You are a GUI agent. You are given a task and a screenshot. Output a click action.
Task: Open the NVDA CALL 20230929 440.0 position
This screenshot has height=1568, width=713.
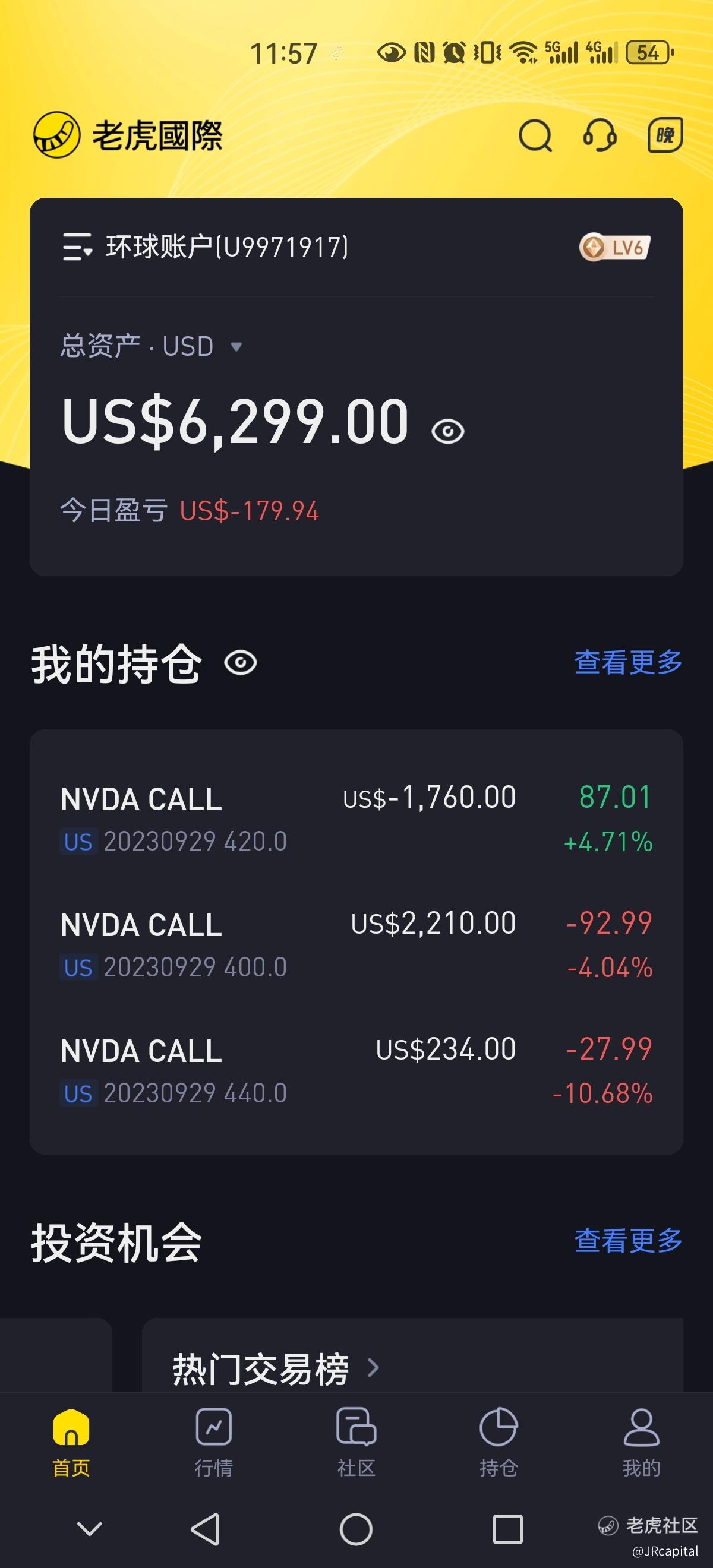(x=356, y=1070)
